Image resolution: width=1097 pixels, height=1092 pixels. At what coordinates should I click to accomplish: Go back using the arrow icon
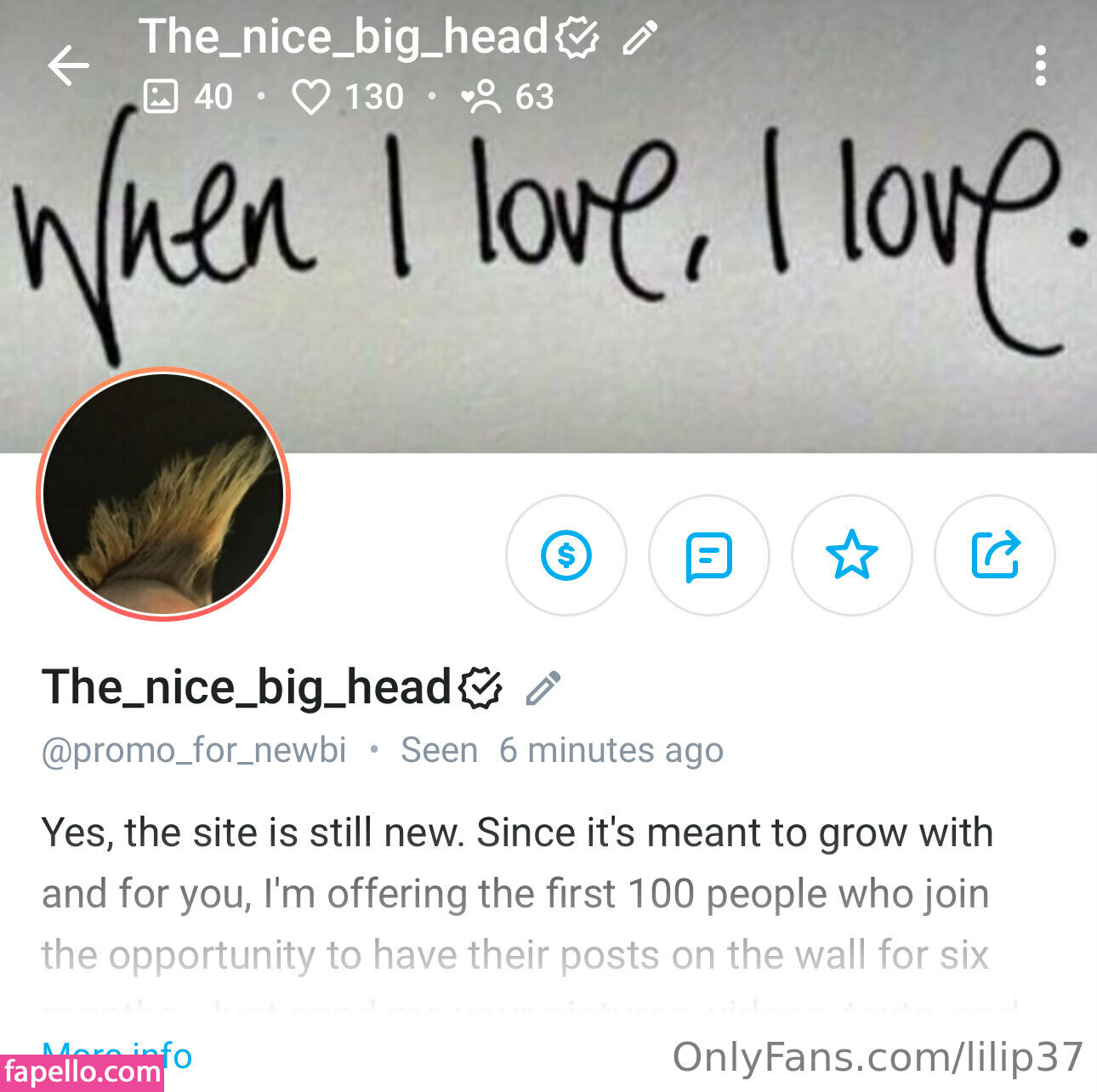(68, 65)
